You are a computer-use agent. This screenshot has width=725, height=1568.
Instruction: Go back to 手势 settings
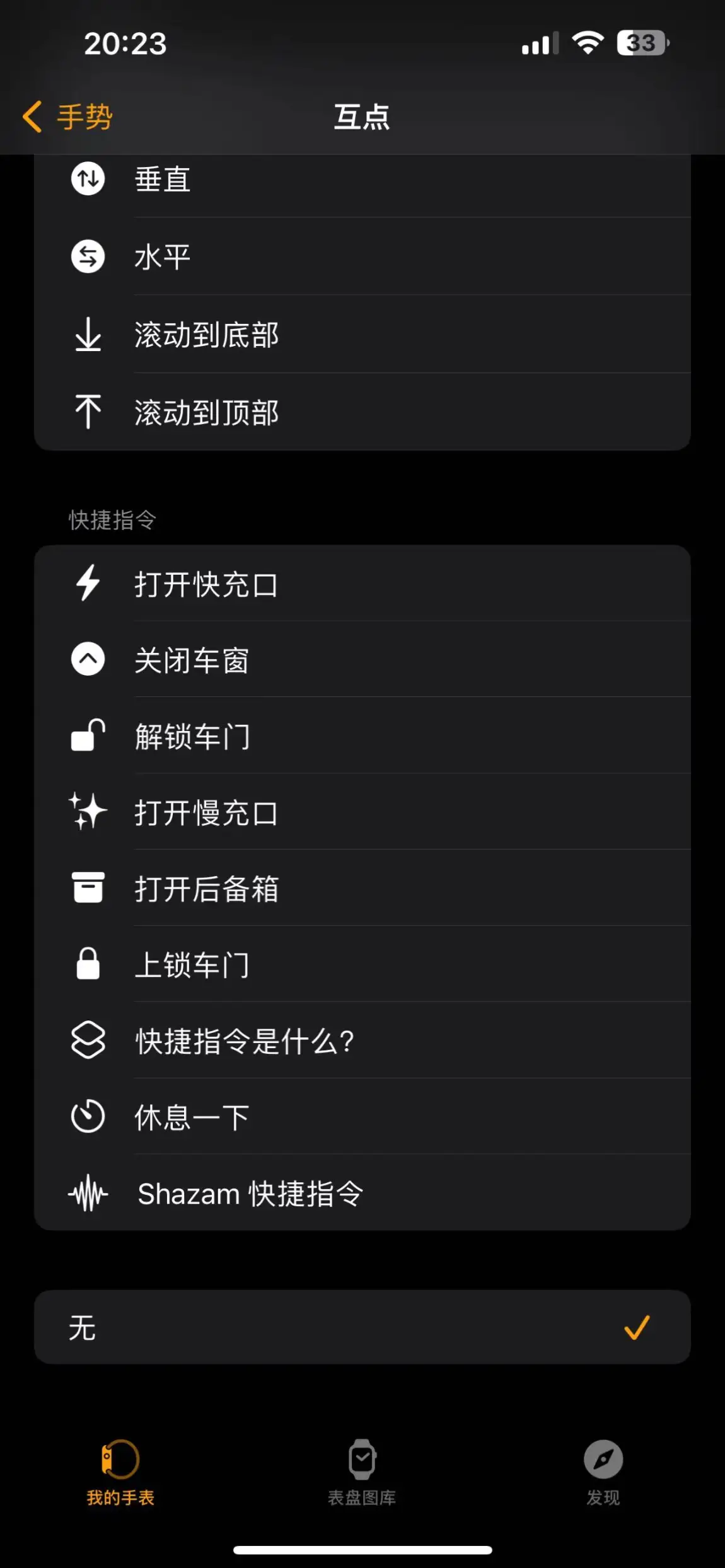click(67, 117)
